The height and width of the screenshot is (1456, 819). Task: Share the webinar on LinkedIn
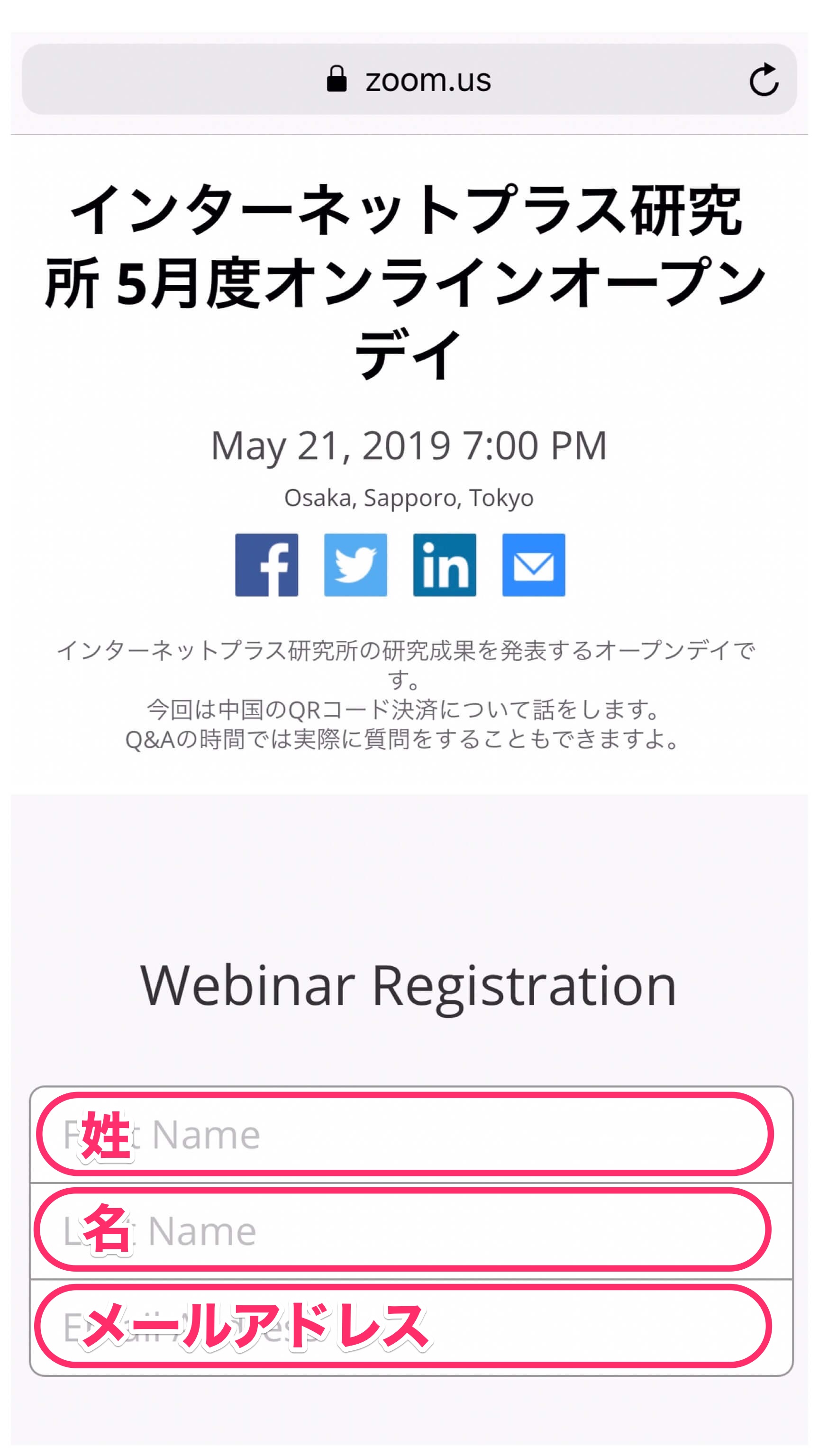click(445, 564)
